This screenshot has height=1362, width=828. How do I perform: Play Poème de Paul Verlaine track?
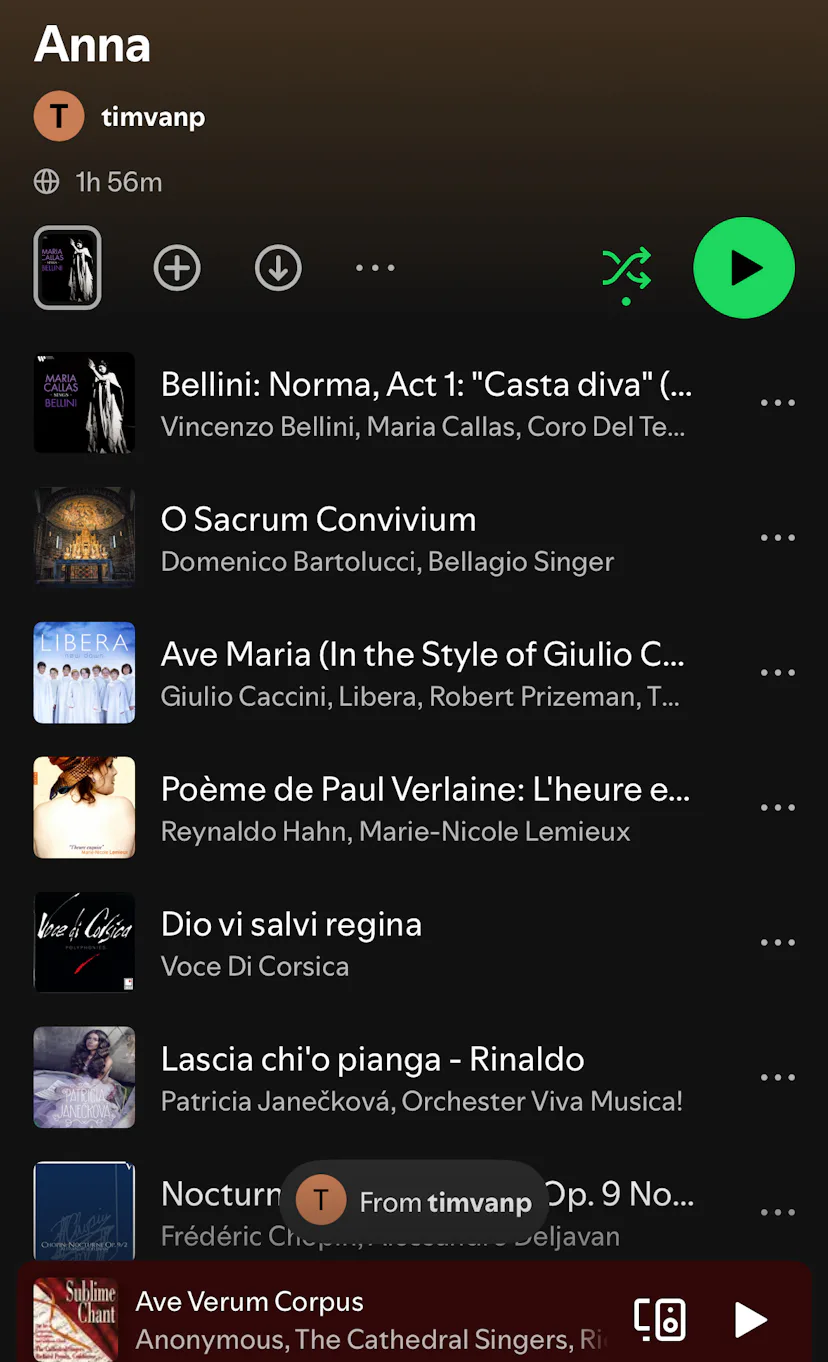coord(425,808)
